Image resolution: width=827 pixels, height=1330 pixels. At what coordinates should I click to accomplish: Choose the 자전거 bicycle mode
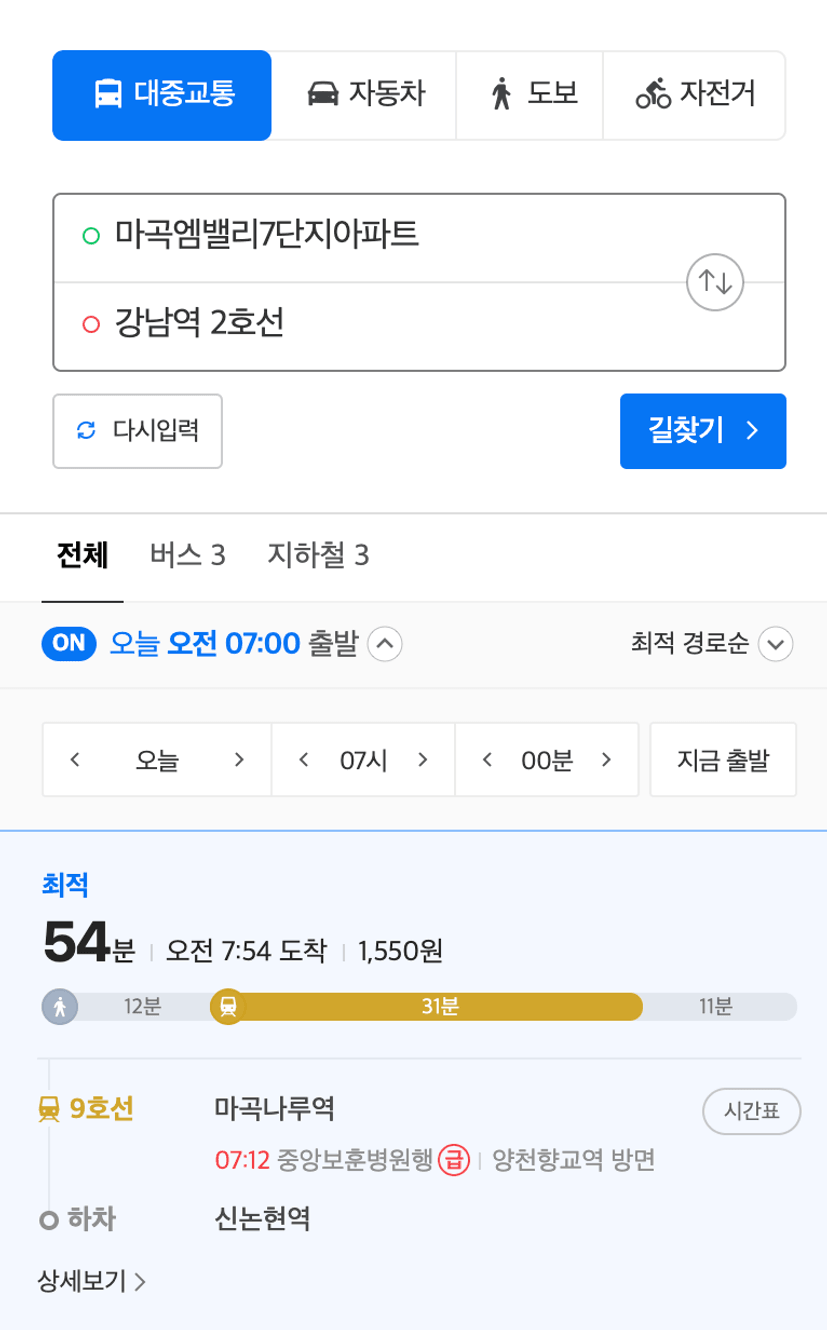tap(694, 95)
